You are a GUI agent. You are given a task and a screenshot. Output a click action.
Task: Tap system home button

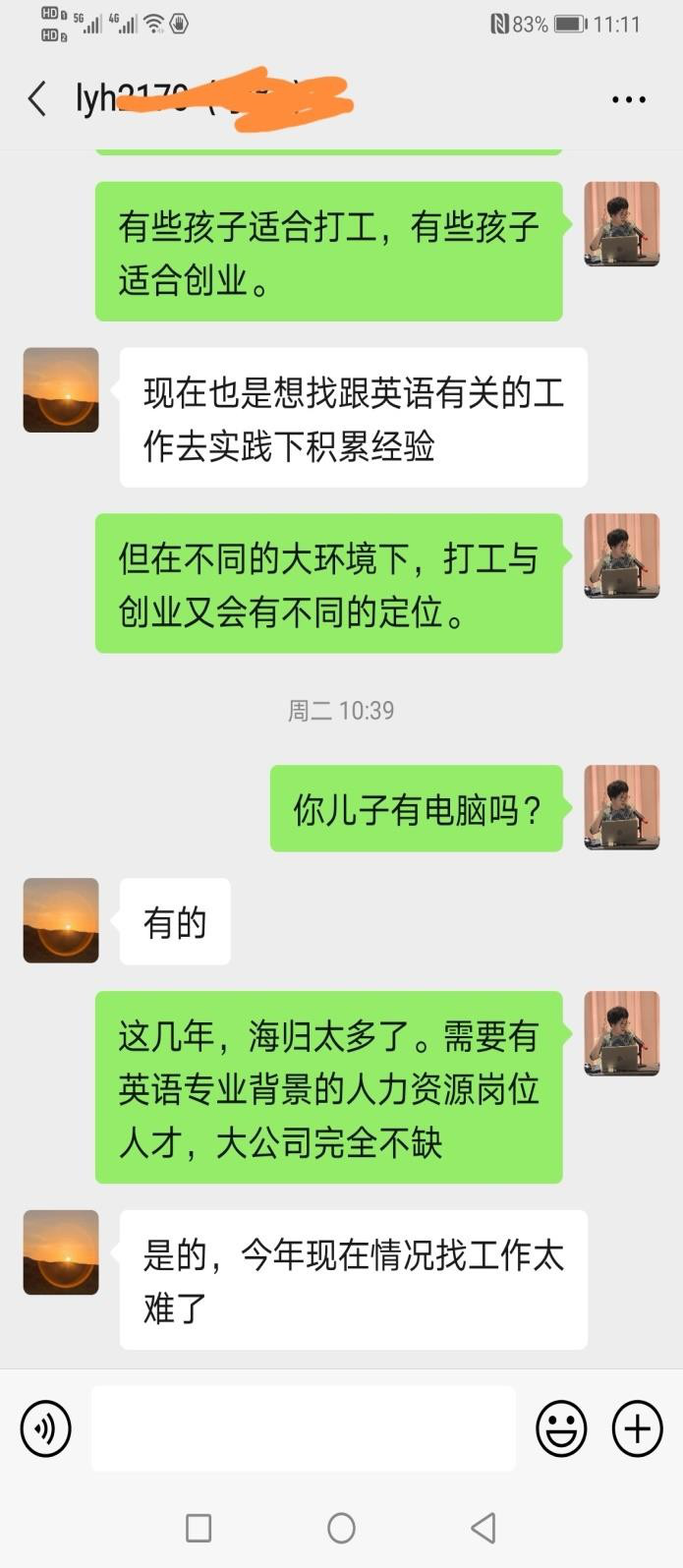coord(341,1528)
